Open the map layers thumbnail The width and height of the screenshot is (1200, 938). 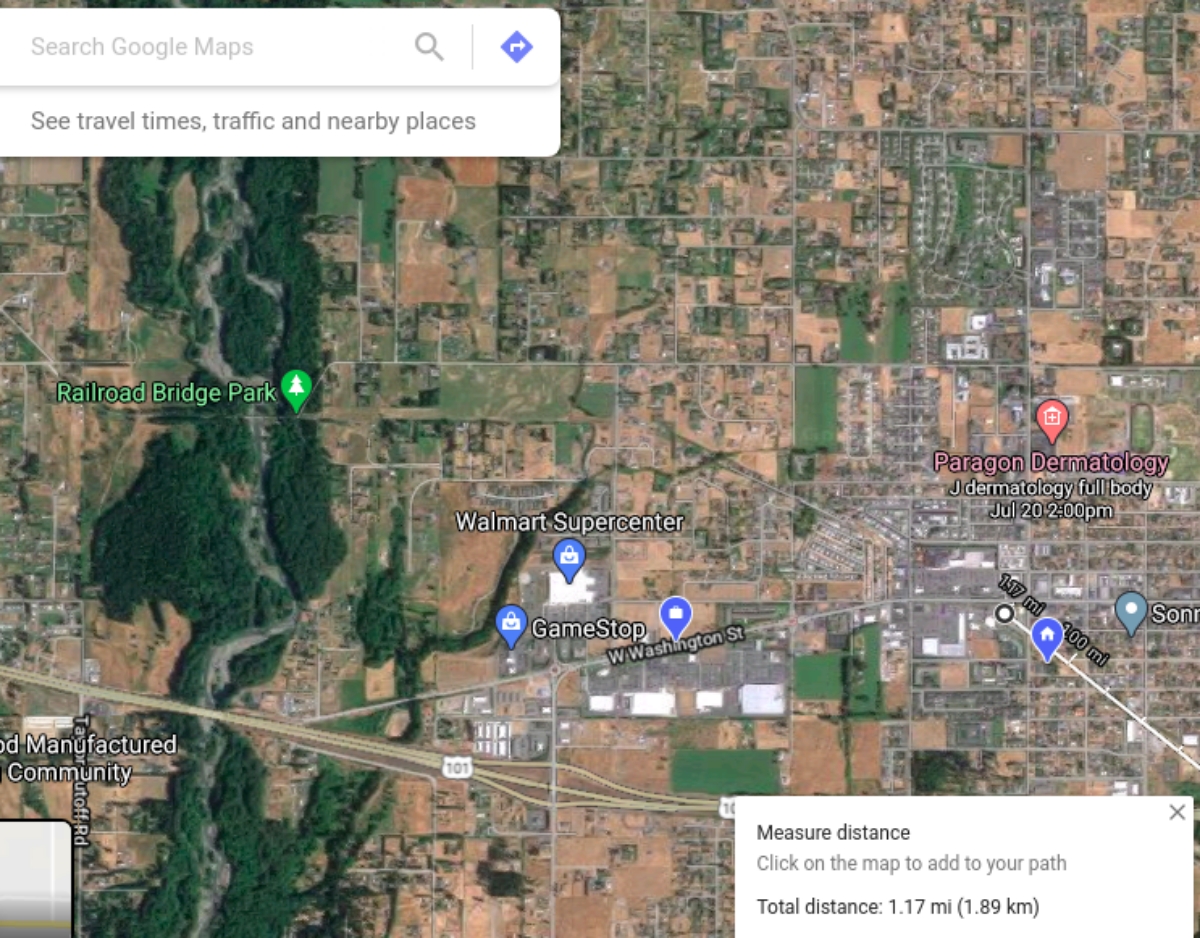(36, 878)
